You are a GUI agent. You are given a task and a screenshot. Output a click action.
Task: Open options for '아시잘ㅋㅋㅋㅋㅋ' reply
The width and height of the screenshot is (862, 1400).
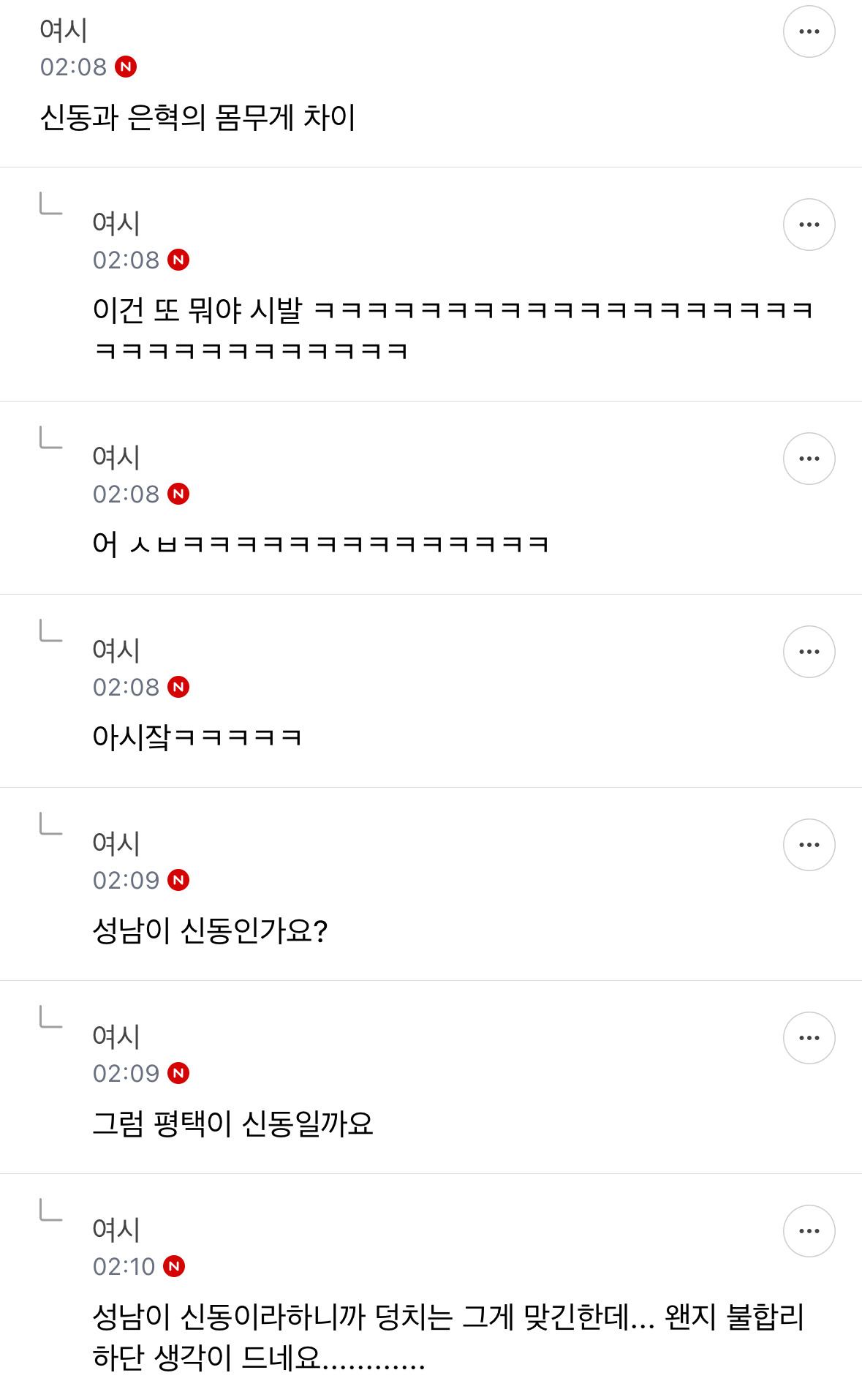tap(809, 652)
